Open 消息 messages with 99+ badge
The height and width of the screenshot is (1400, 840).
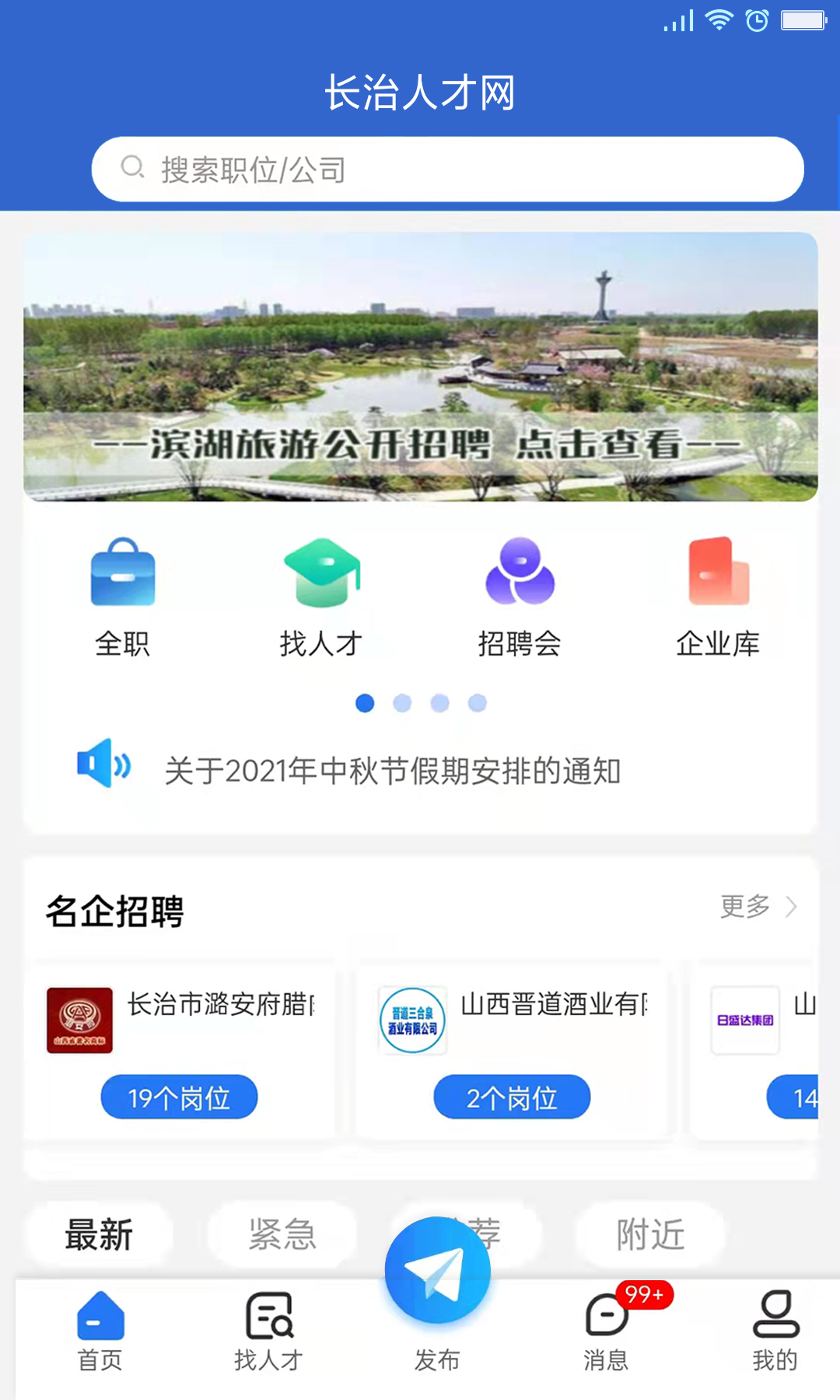[x=607, y=1330]
